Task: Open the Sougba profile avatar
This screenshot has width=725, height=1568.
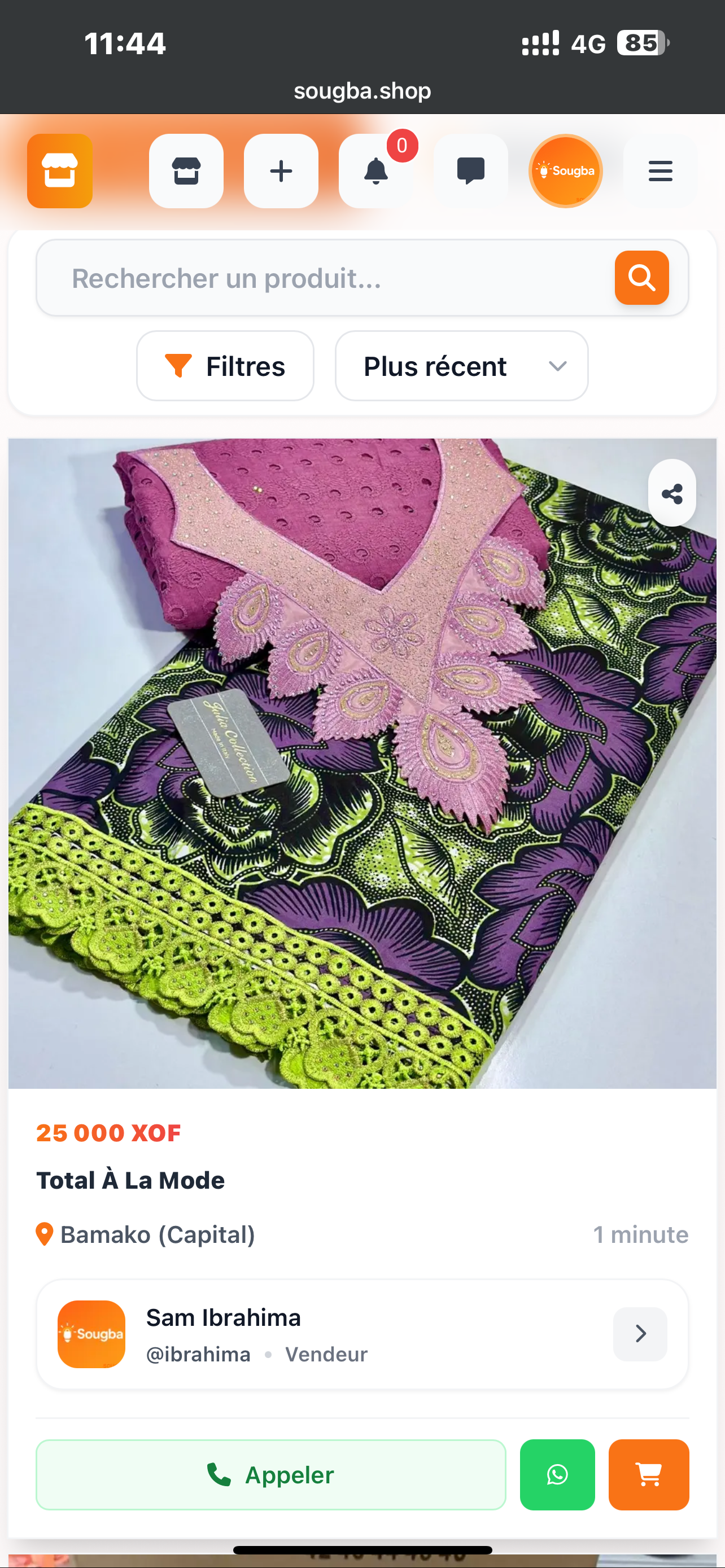Action: coord(566,171)
